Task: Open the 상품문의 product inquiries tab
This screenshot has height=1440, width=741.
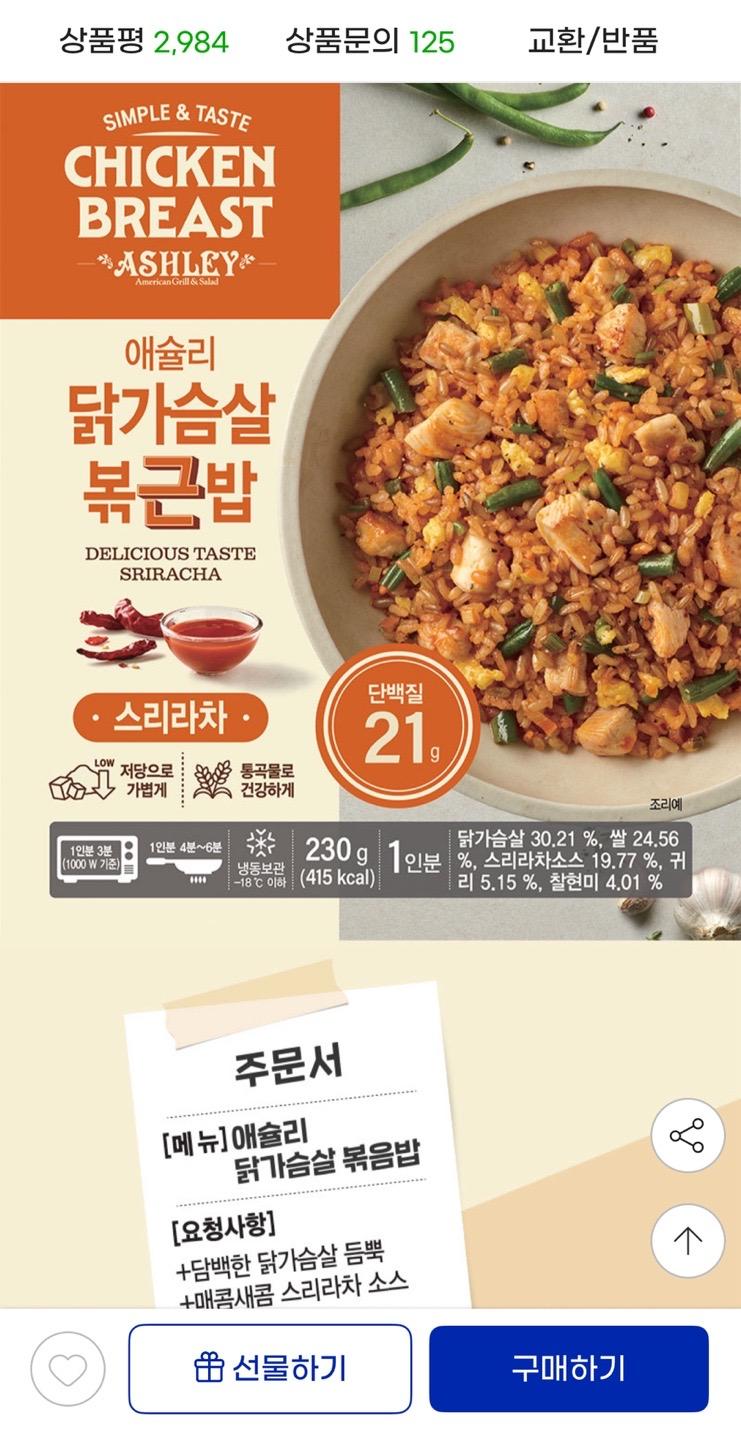Action: pos(369,41)
